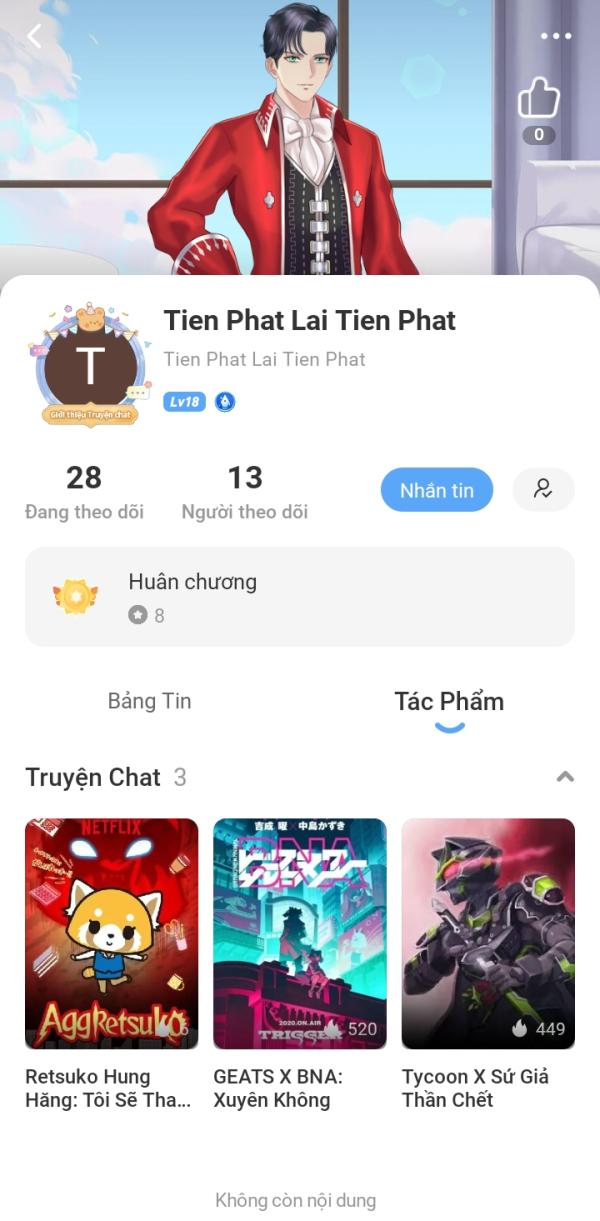Open Tycoon X Sứ Giả Thần Chết

tap(488, 933)
